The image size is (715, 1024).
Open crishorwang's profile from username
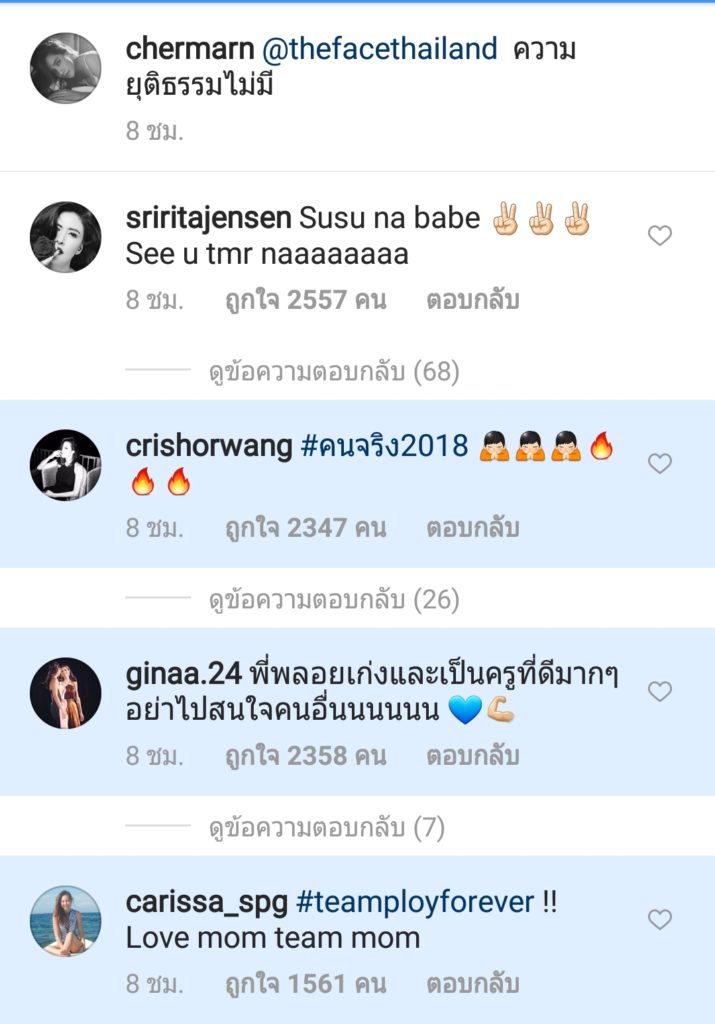[208, 446]
